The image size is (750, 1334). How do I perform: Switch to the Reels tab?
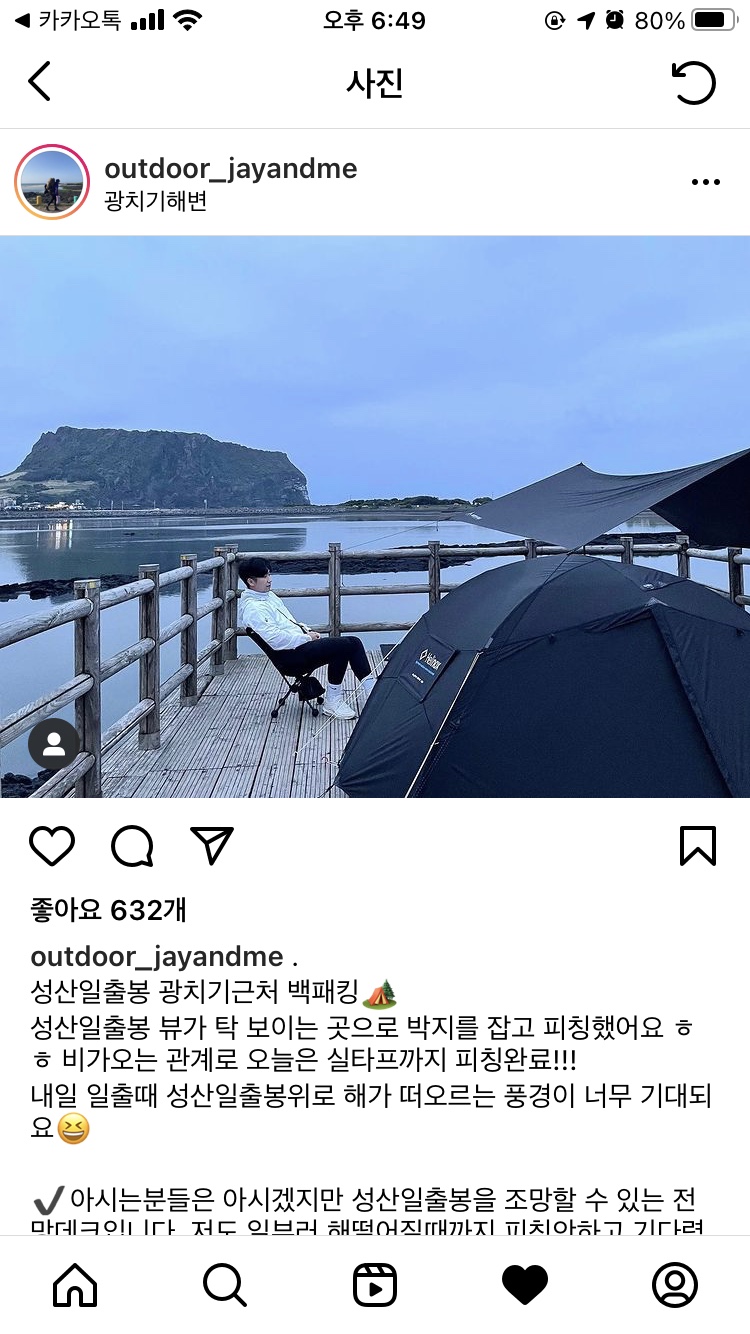coord(375,1284)
